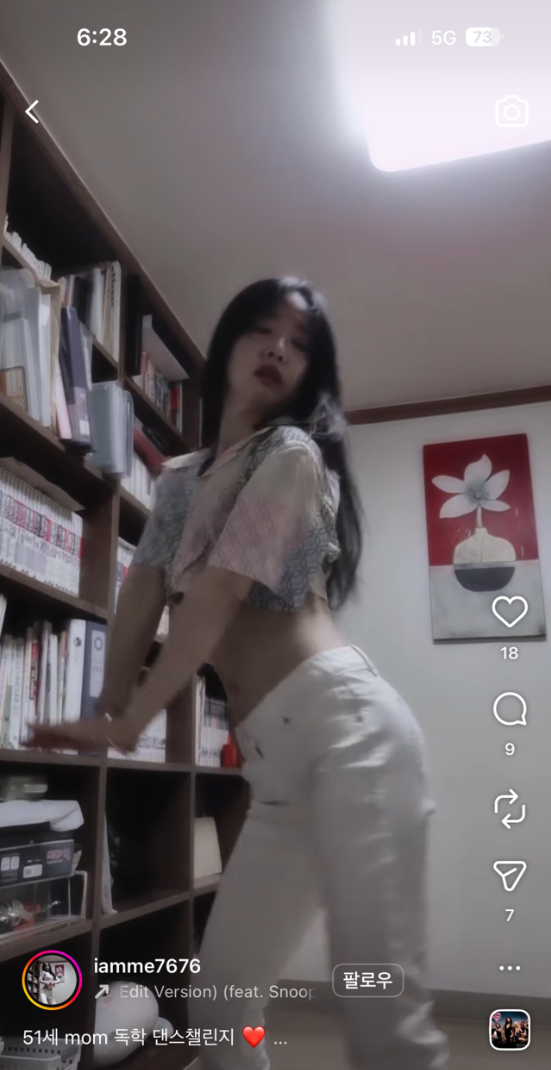Tap the 팔로우 follow button
551x1070 pixels.
[x=368, y=981]
